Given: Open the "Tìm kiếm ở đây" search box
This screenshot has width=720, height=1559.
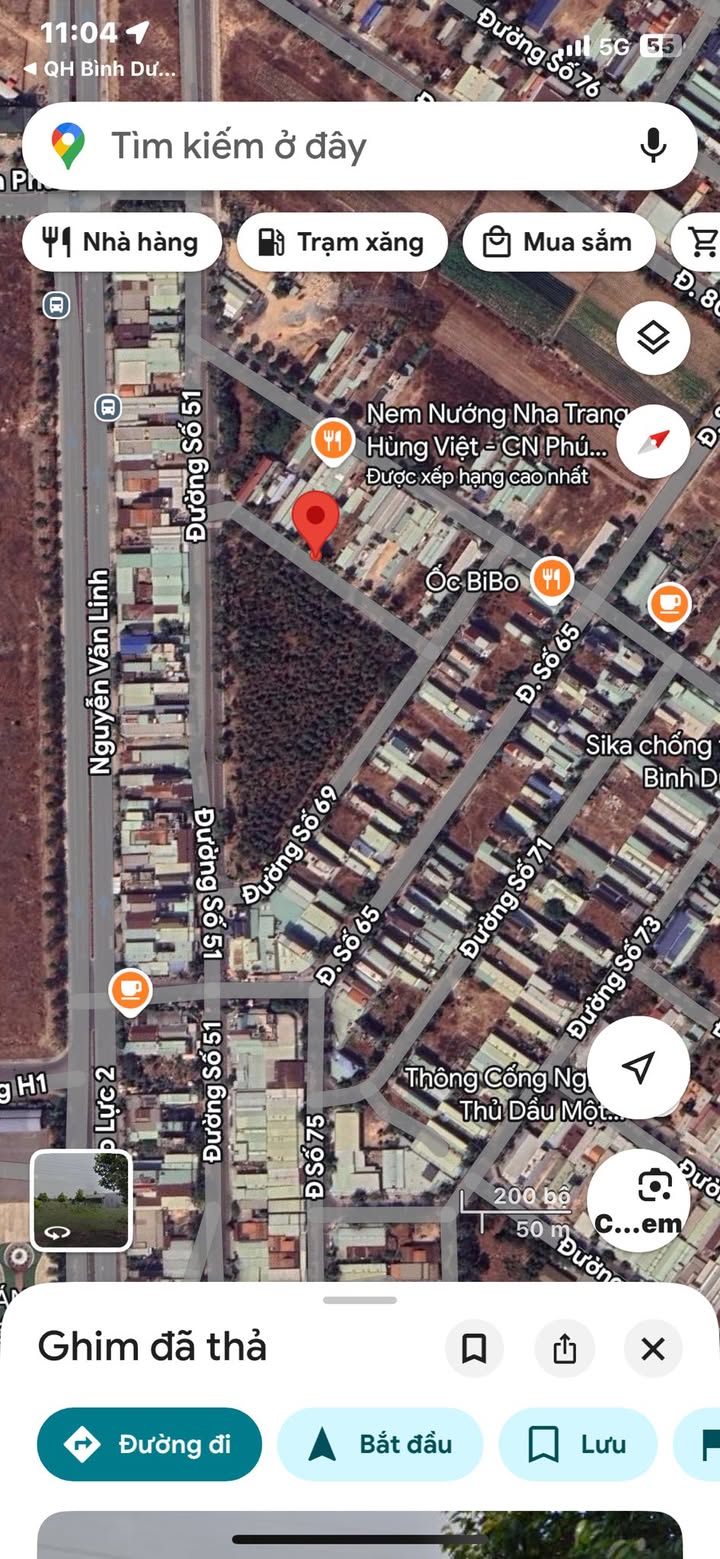Looking at the screenshot, I should click(x=360, y=146).
